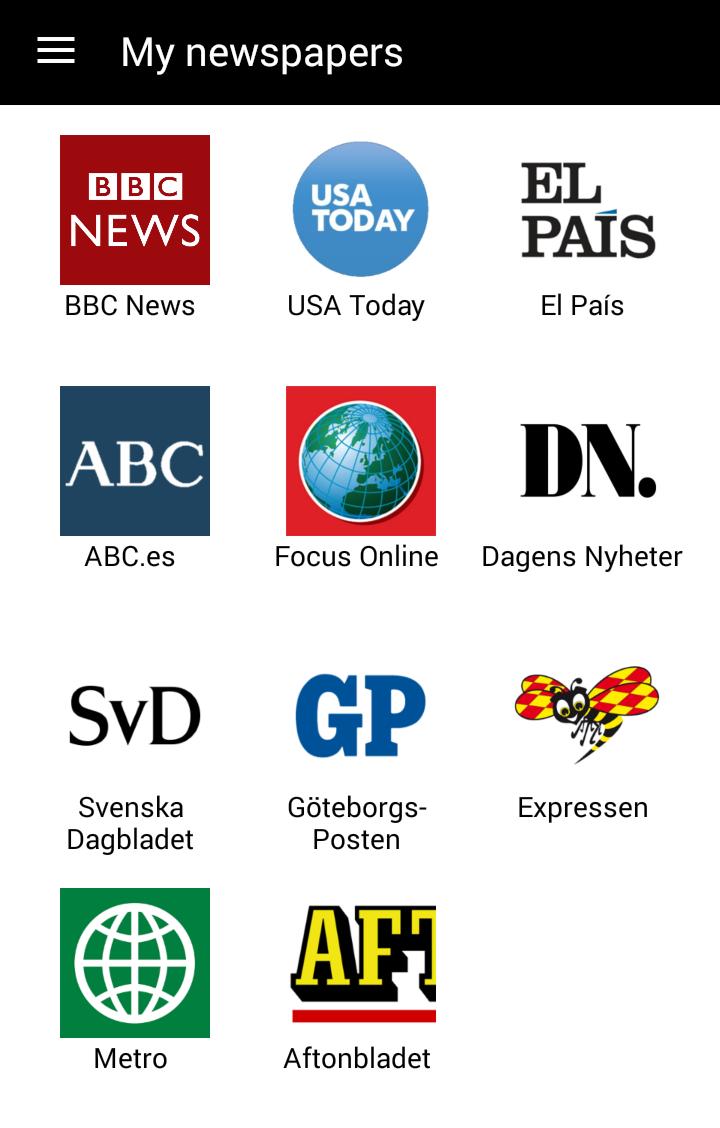This screenshot has height=1128, width=720.
Task: Open Focus Online via its globe icon
Action: click(x=359, y=460)
